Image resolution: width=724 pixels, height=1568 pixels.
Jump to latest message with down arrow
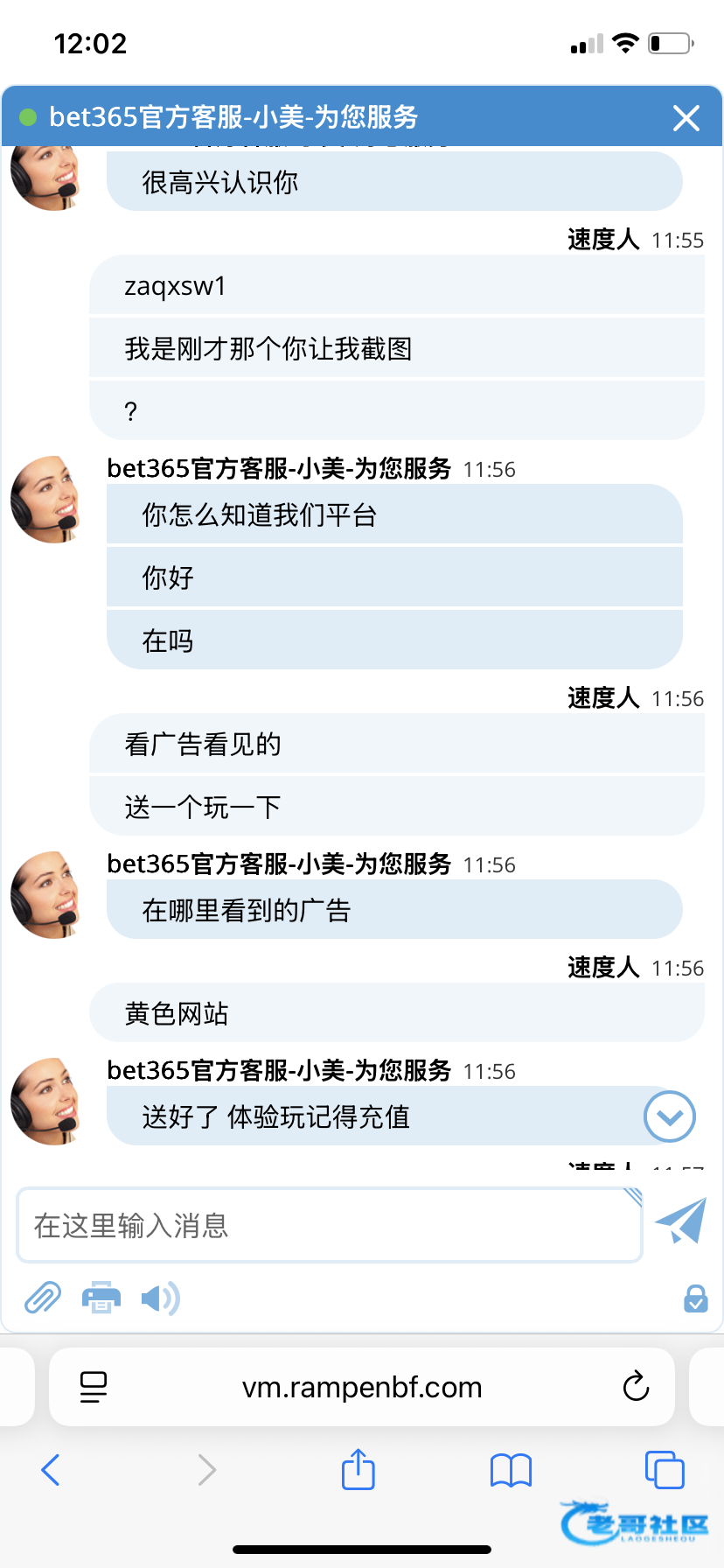tap(670, 1116)
